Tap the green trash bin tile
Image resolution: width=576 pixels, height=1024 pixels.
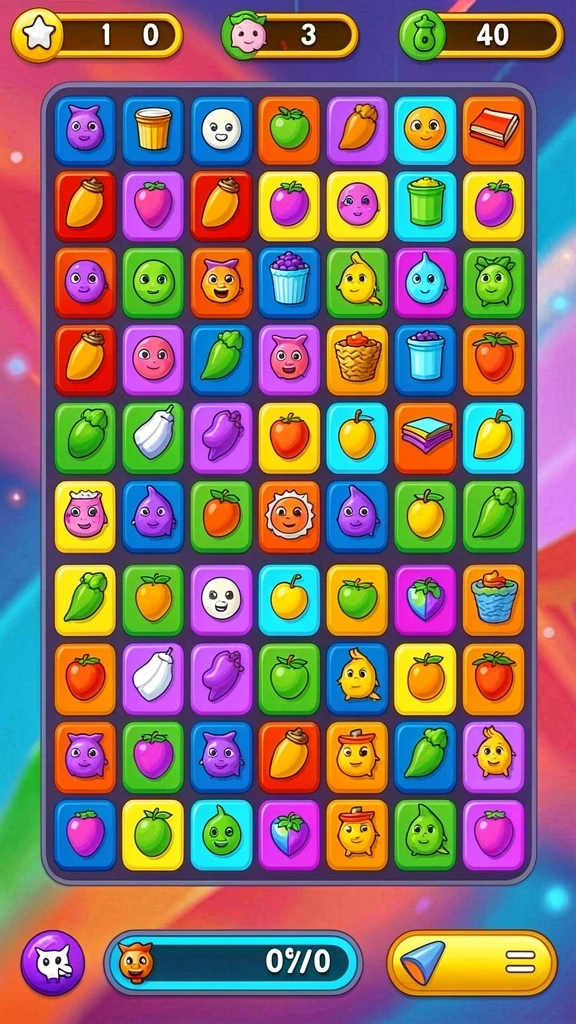click(425, 206)
